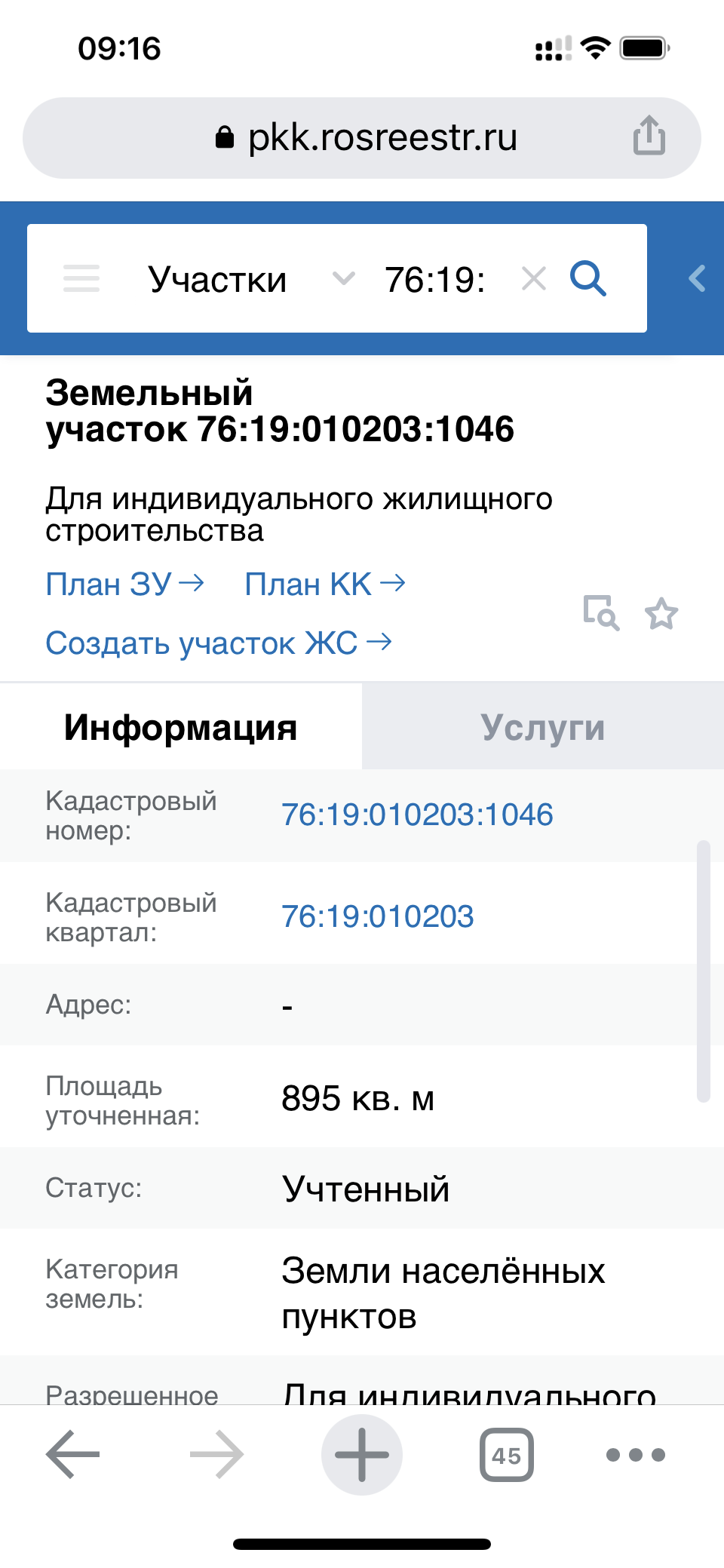This screenshot has width=724, height=1568.
Task: Open the План ЗУ link
Action: pos(124,584)
